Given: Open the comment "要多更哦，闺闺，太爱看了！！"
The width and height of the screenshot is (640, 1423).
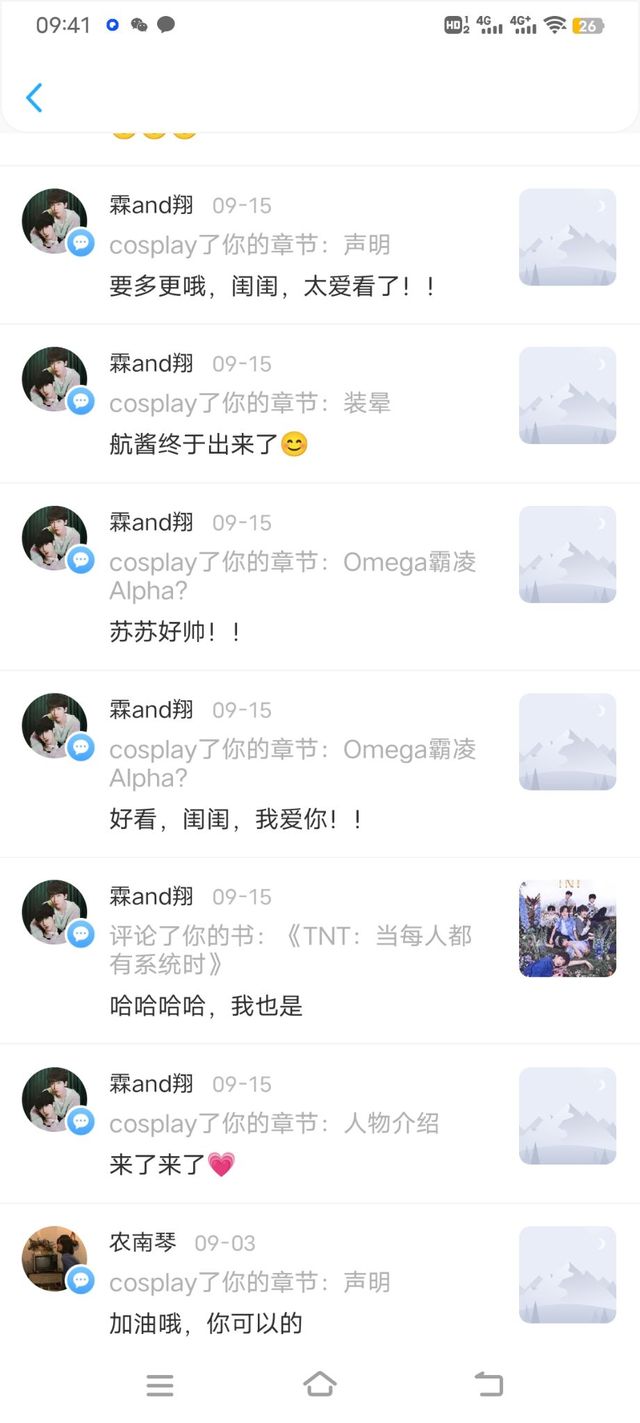Looking at the screenshot, I should (x=272, y=286).
